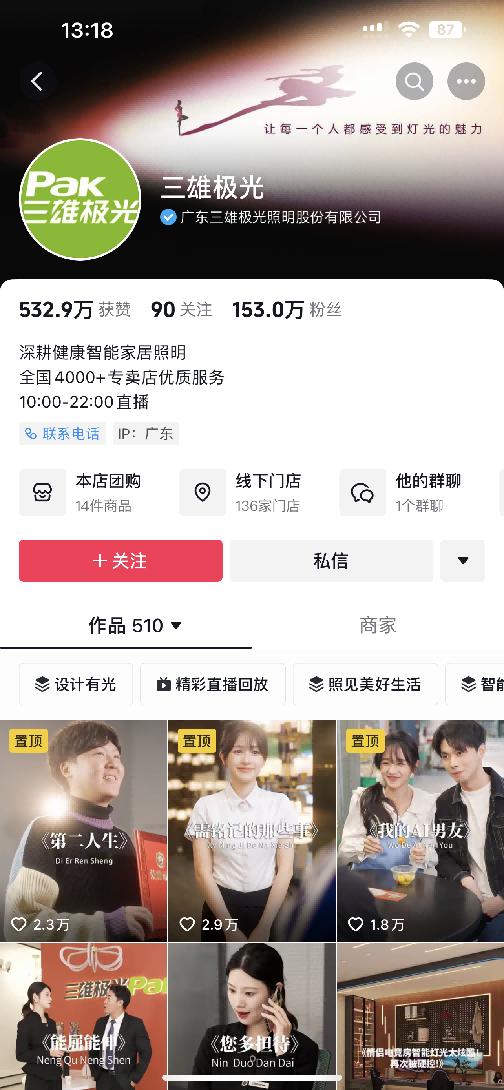Switch to the 商家 tab
Screen dimensions: 504x1090
377,626
